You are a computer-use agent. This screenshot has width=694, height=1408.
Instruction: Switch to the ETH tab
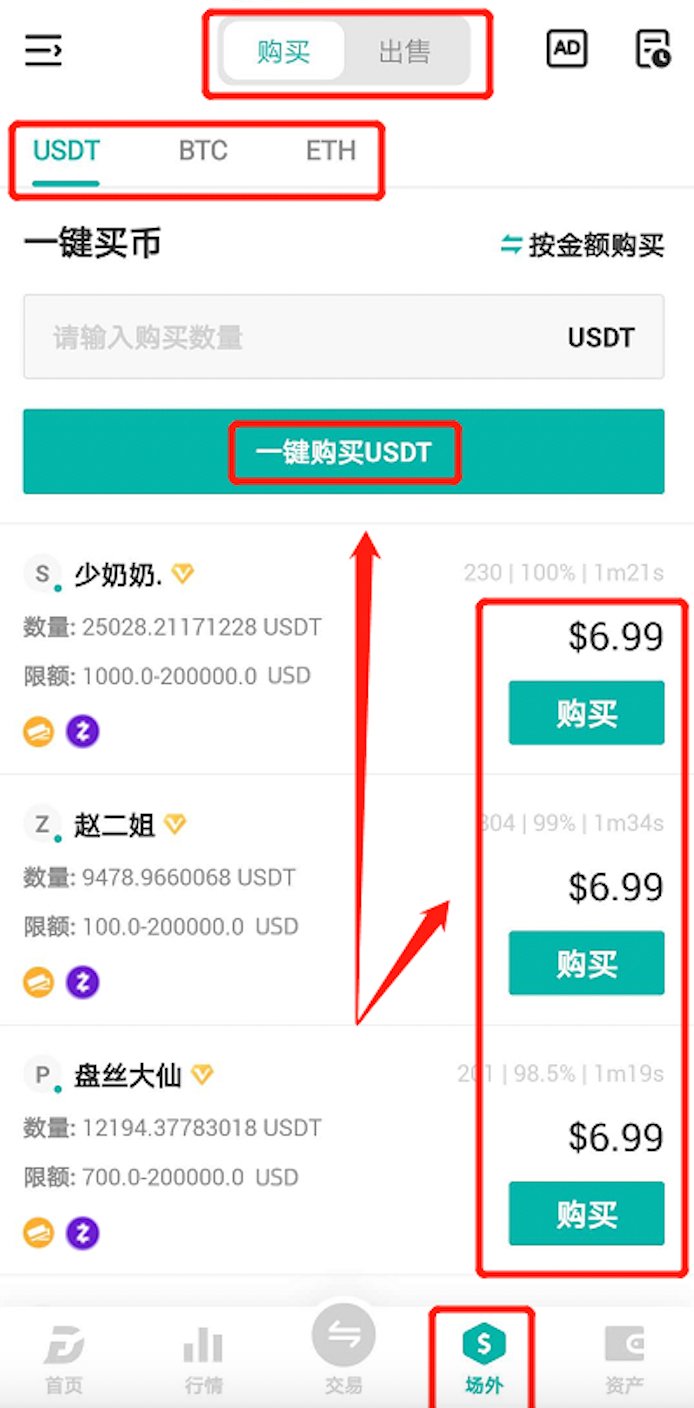(x=331, y=151)
